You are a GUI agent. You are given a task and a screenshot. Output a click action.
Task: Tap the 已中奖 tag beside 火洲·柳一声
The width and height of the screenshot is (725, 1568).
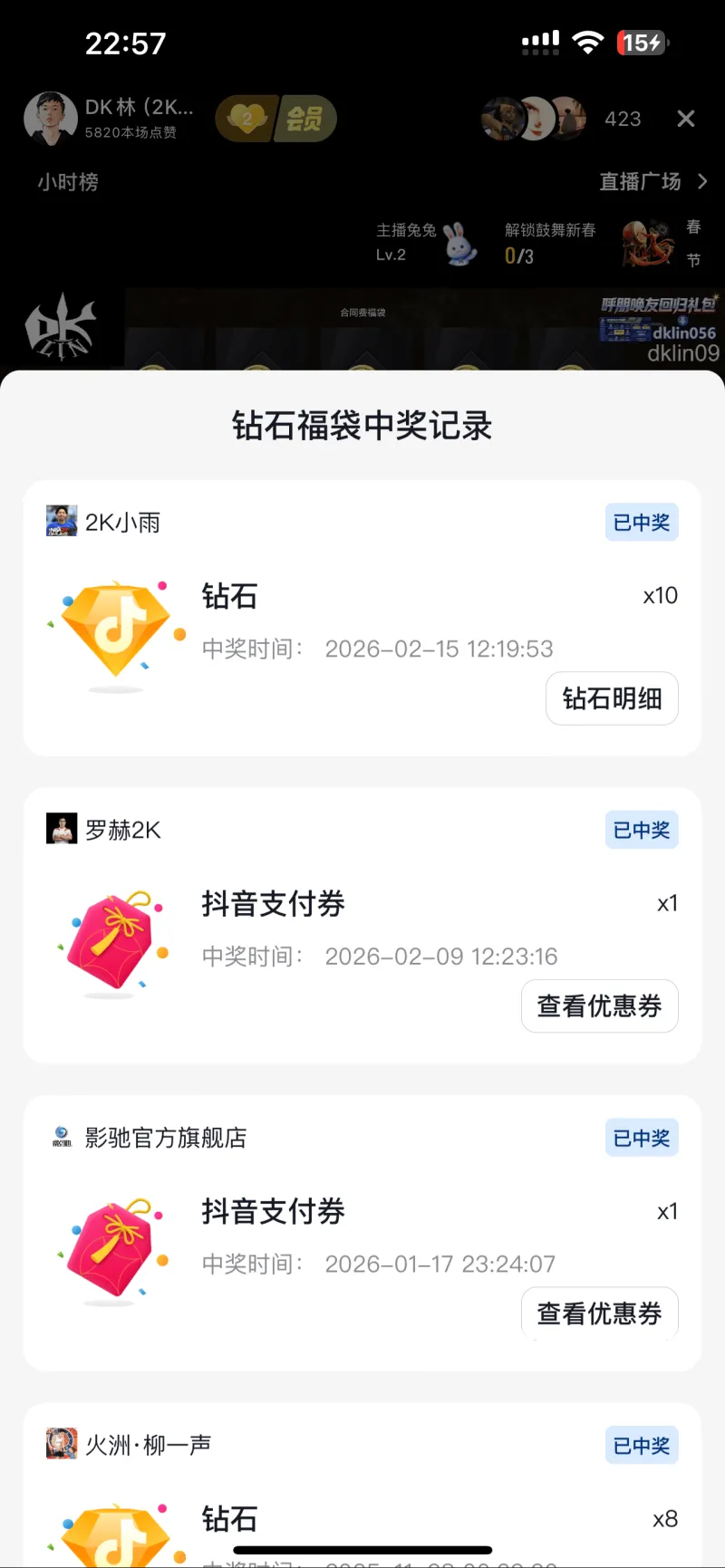point(641,1445)
